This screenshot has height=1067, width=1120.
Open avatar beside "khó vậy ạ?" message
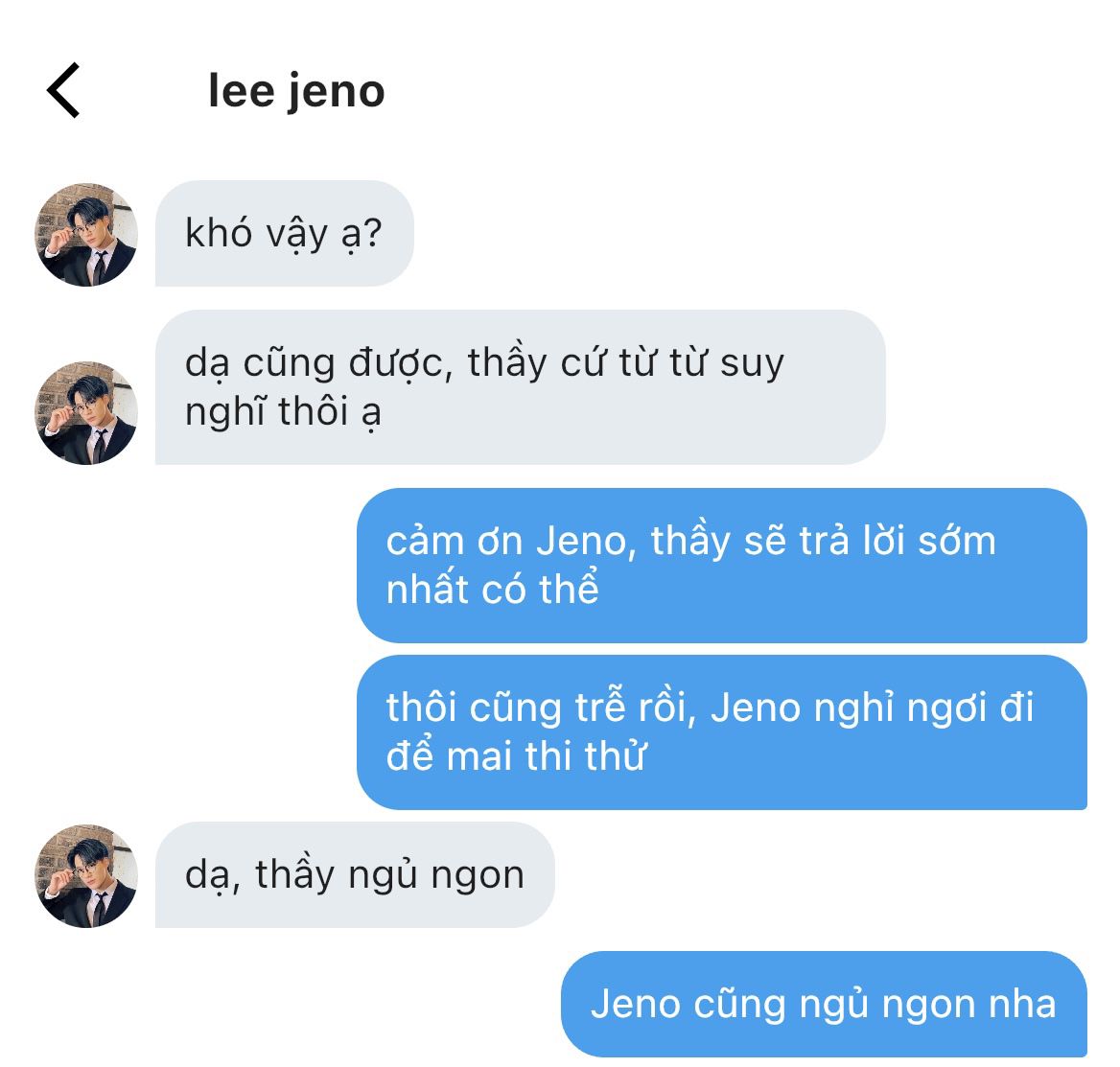point(87,235)
